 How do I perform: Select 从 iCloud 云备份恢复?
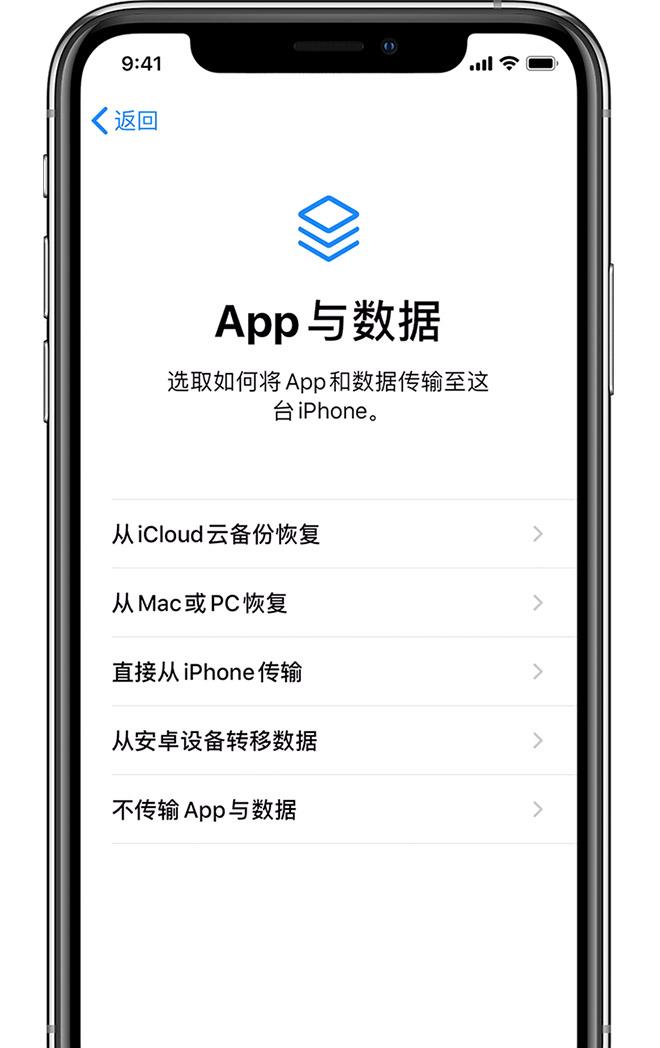(x=330, y=534)
